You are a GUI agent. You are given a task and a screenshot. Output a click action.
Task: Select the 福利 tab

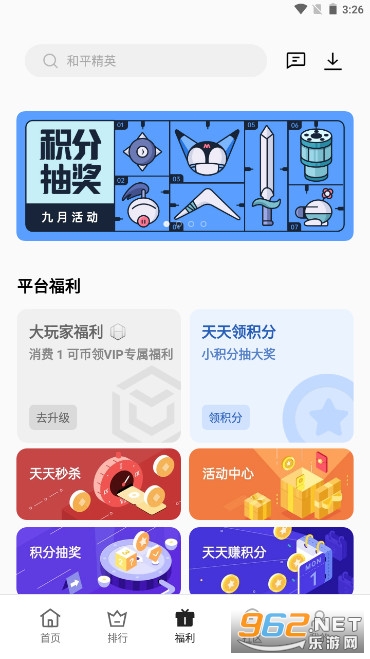point(185,626)
